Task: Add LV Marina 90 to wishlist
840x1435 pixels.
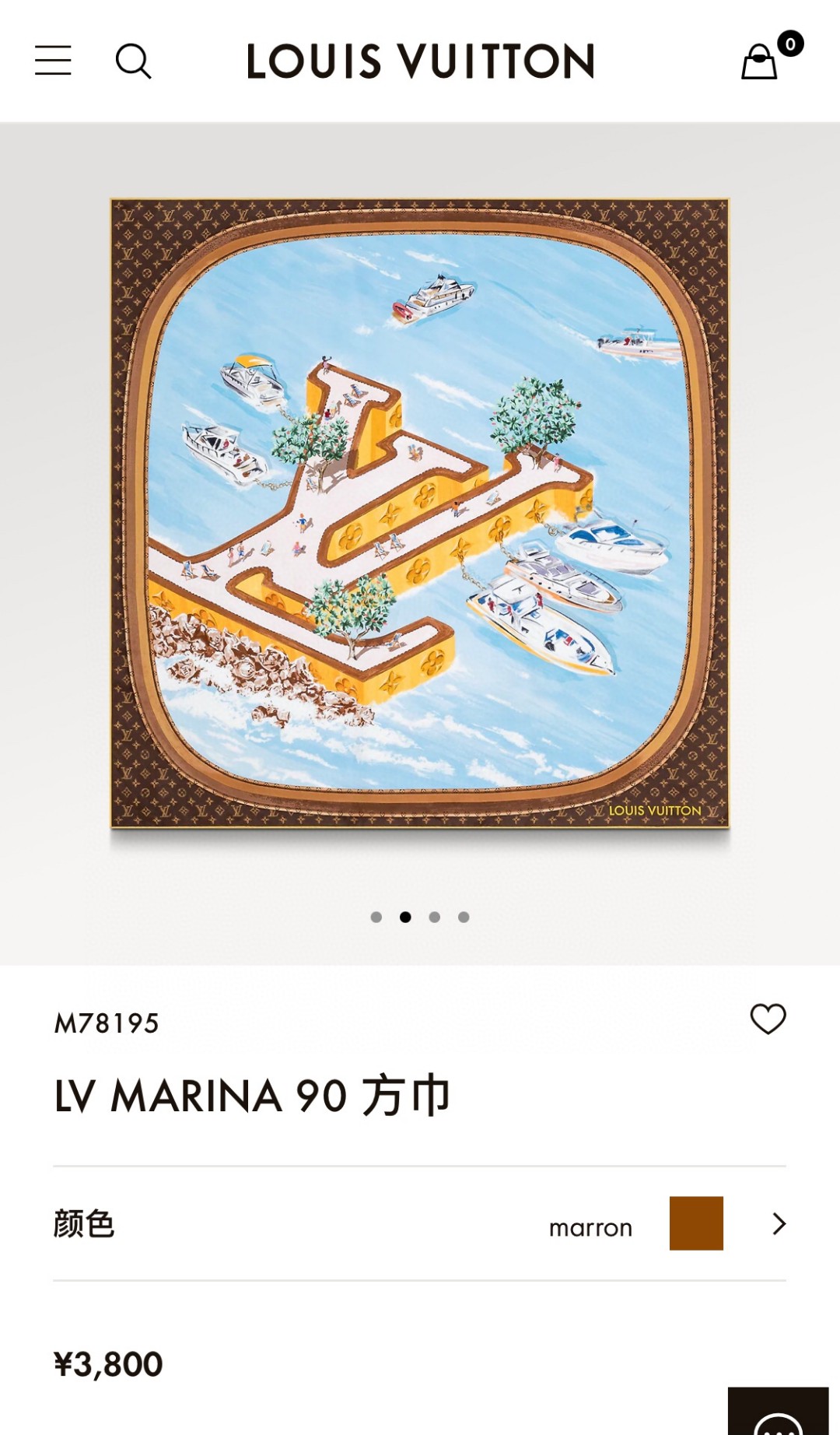Action: click(x=768, y=1019)
